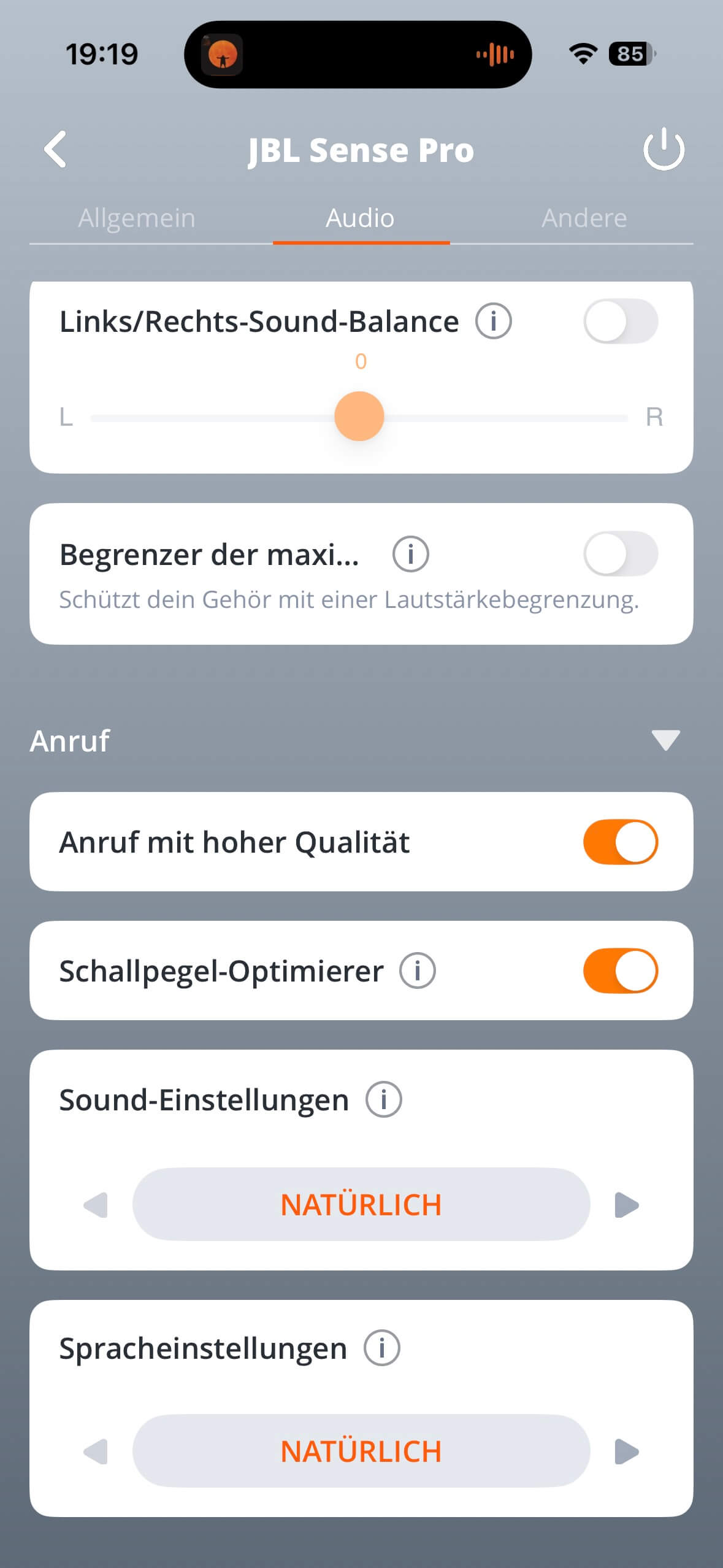Turn on the Begrenzer der maxi... switch
The width and height of the screenshot is (723, 1568).
pos(621,554)
